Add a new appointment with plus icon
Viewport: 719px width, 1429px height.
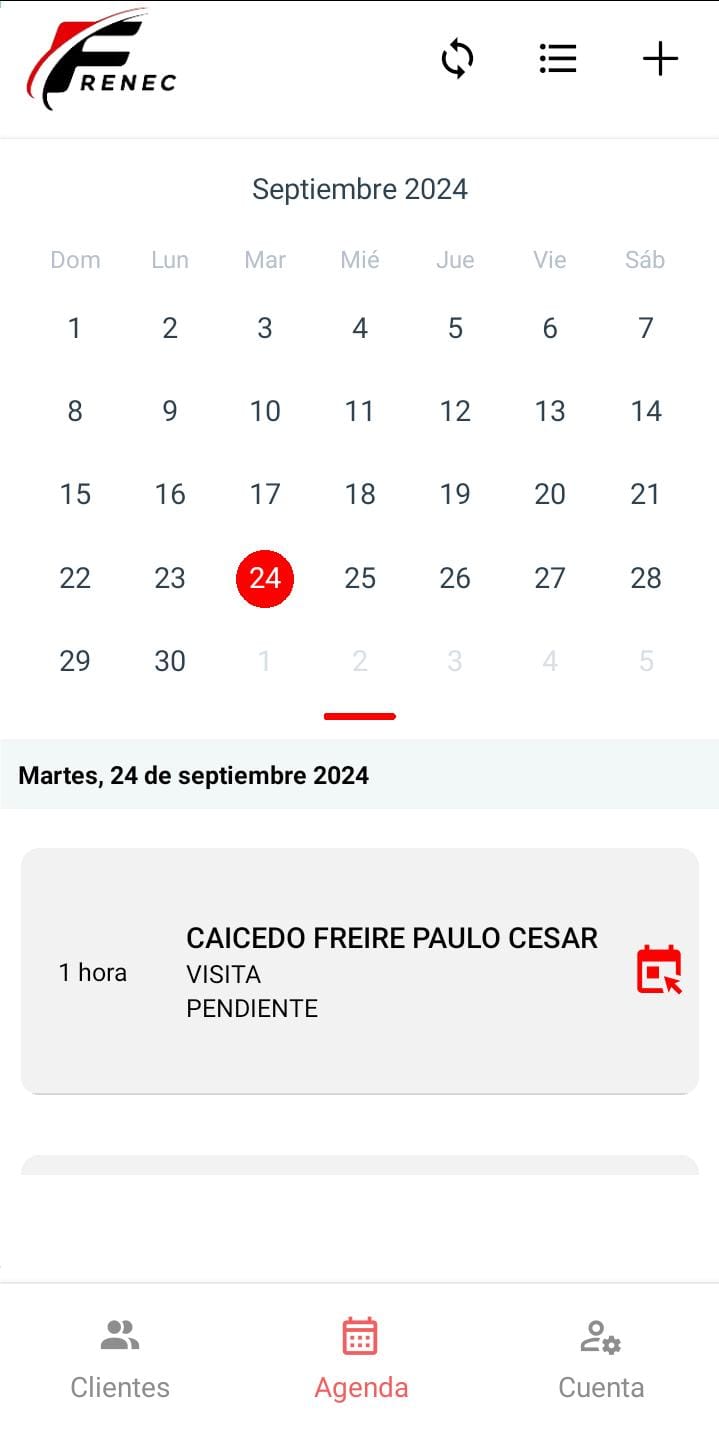point(660,59)
